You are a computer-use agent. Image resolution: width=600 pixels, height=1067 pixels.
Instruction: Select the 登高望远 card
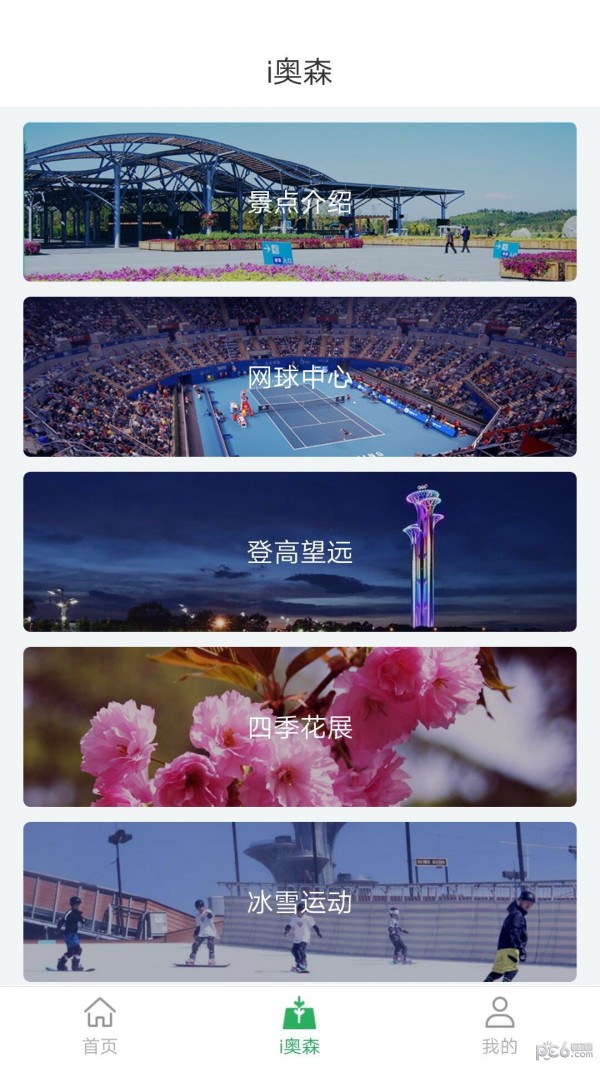(x=300, y=552)
